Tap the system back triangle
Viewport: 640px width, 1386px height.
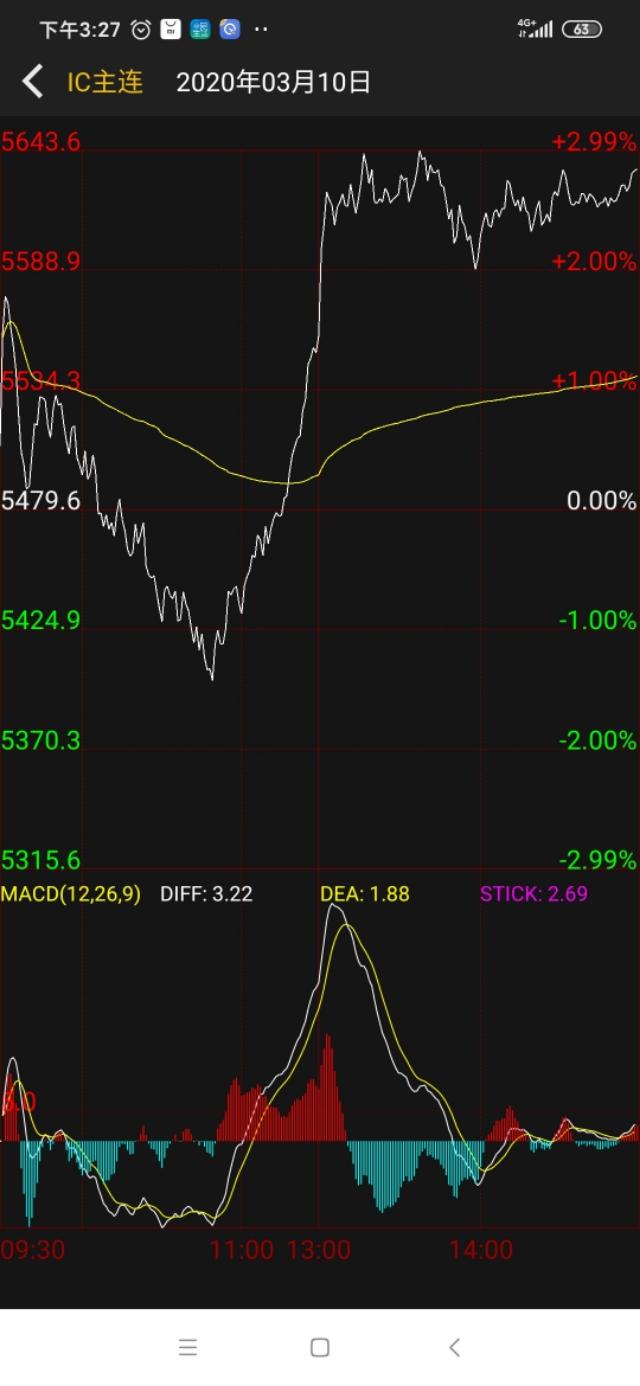click(x=454, y=1347)
